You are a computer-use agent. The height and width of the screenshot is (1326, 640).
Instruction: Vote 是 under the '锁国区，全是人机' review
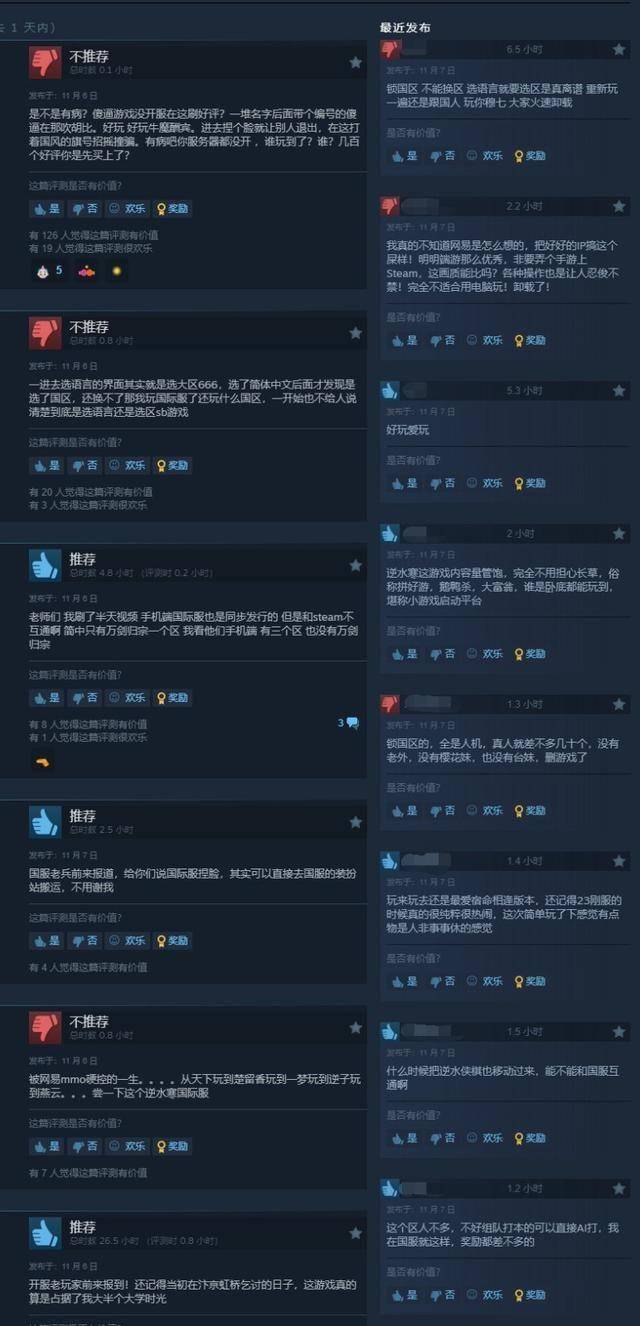[x=405, y=811]
